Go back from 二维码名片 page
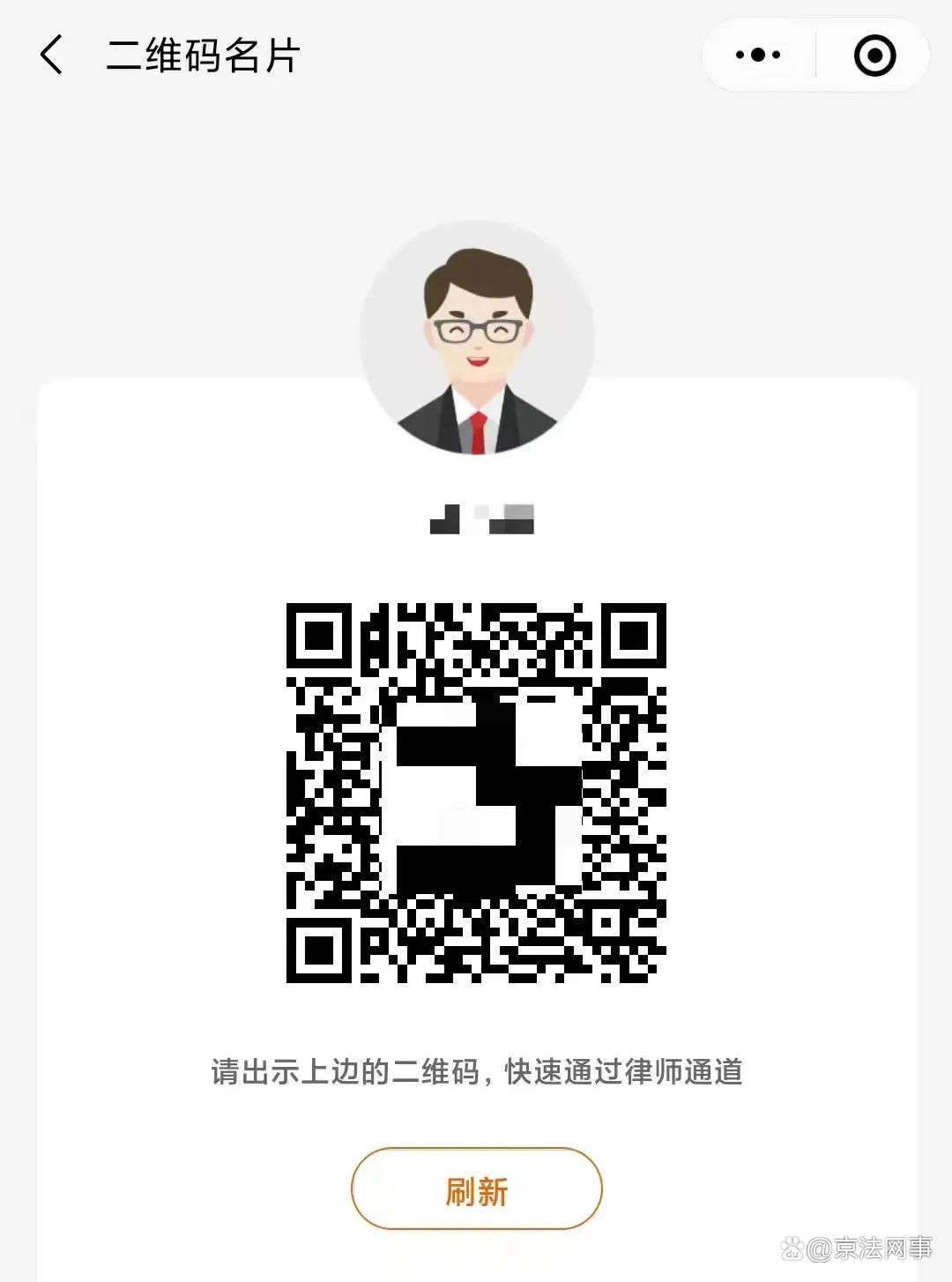Image resolution: width=952 pixels, height=1282 pixels. pyautogui.click(x=52, y=55)
